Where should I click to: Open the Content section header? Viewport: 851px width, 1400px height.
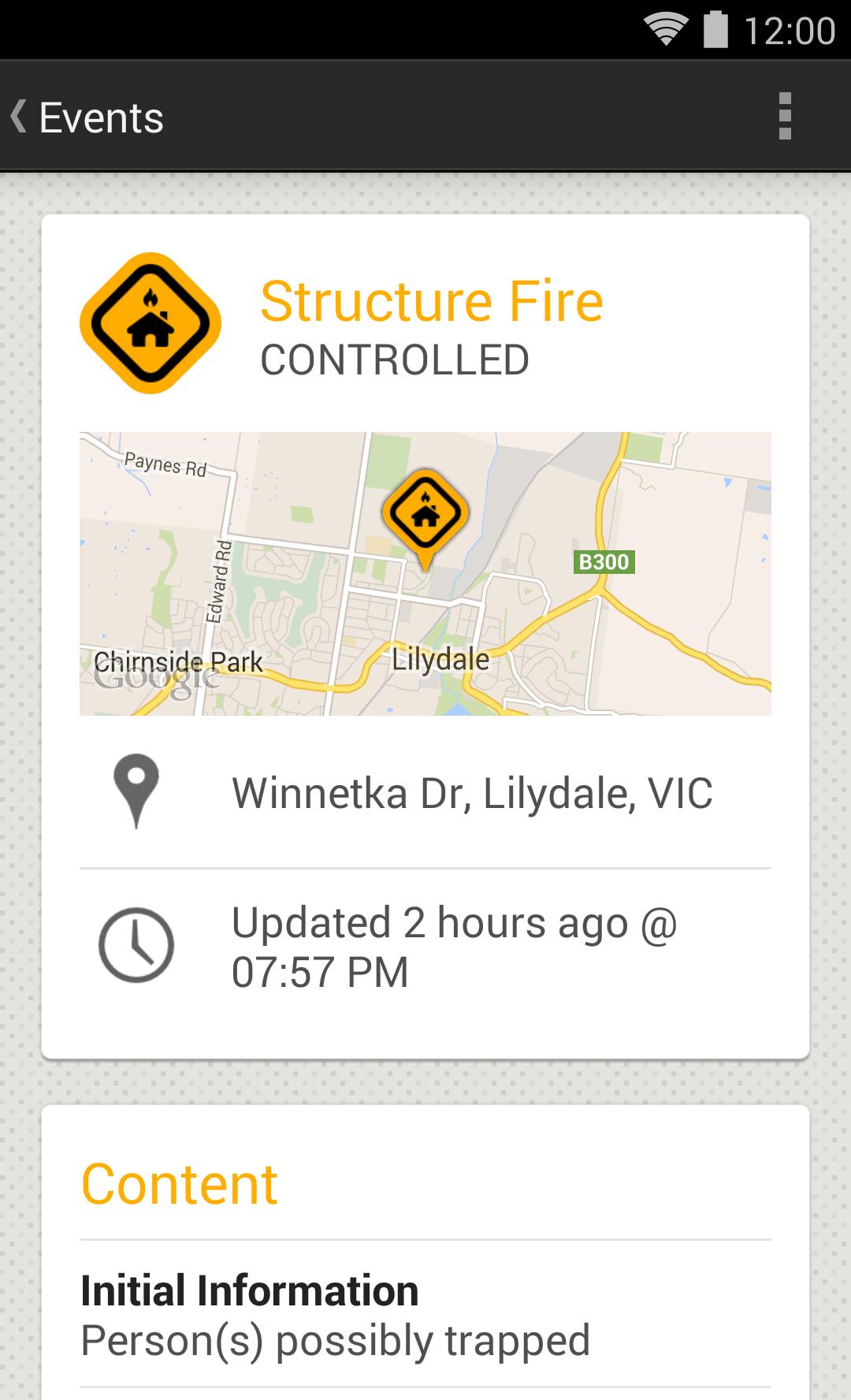click(180, 1182)
